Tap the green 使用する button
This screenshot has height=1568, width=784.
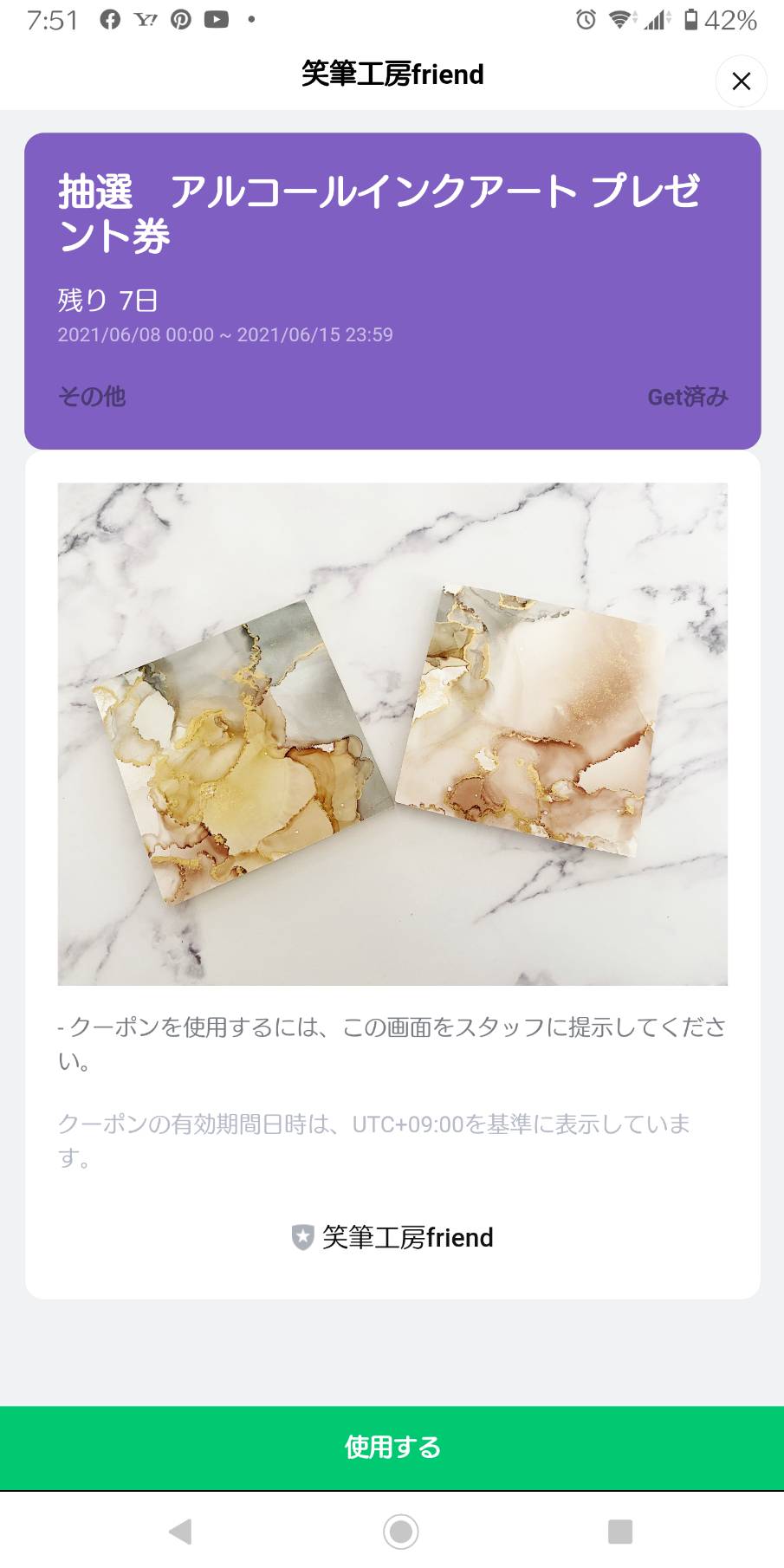click(392, 1448)
